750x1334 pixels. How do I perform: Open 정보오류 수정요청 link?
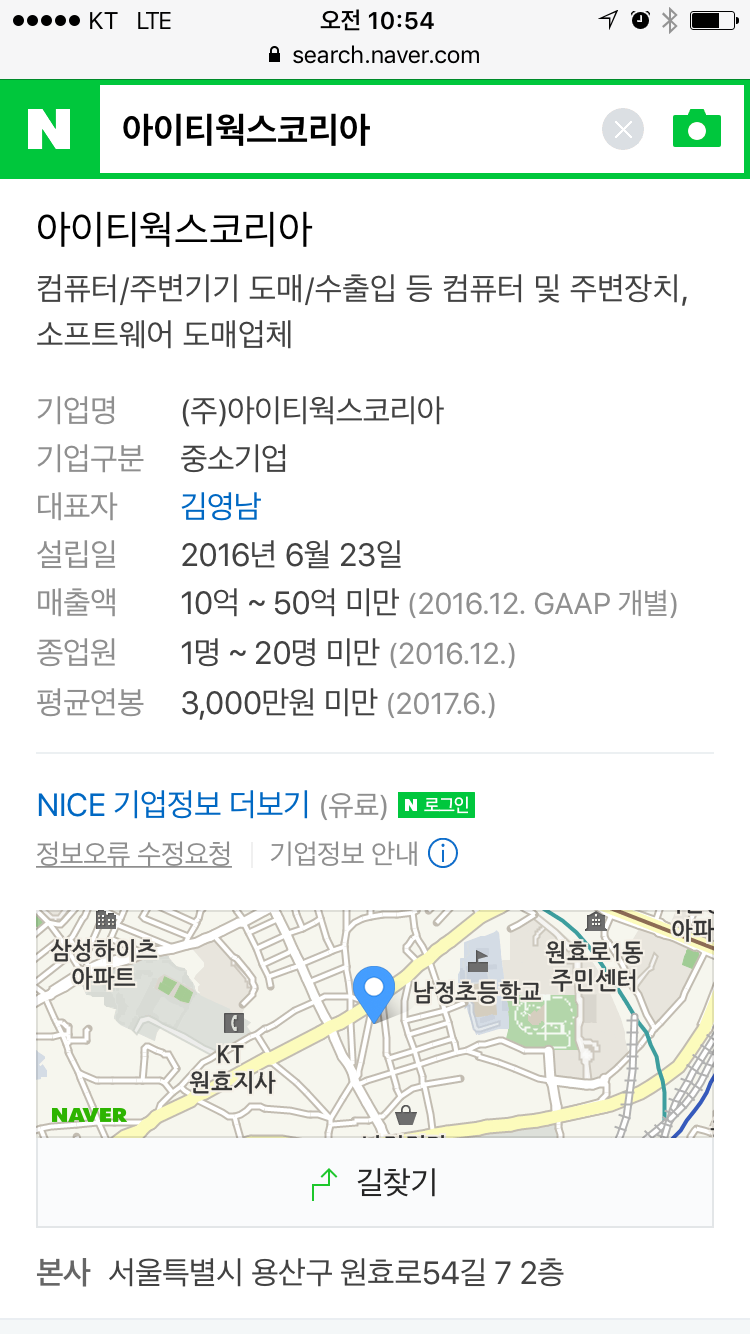[134, 854]
